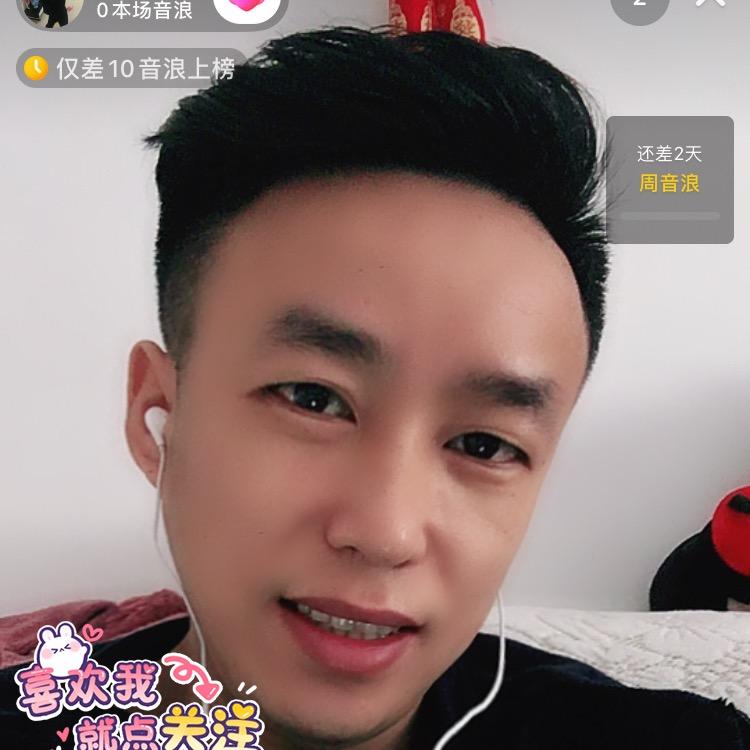This screenshot has height=750, width=750.
Task: Open the 仅差10音浪上榜 ranking banner
Action: point(132,68)
